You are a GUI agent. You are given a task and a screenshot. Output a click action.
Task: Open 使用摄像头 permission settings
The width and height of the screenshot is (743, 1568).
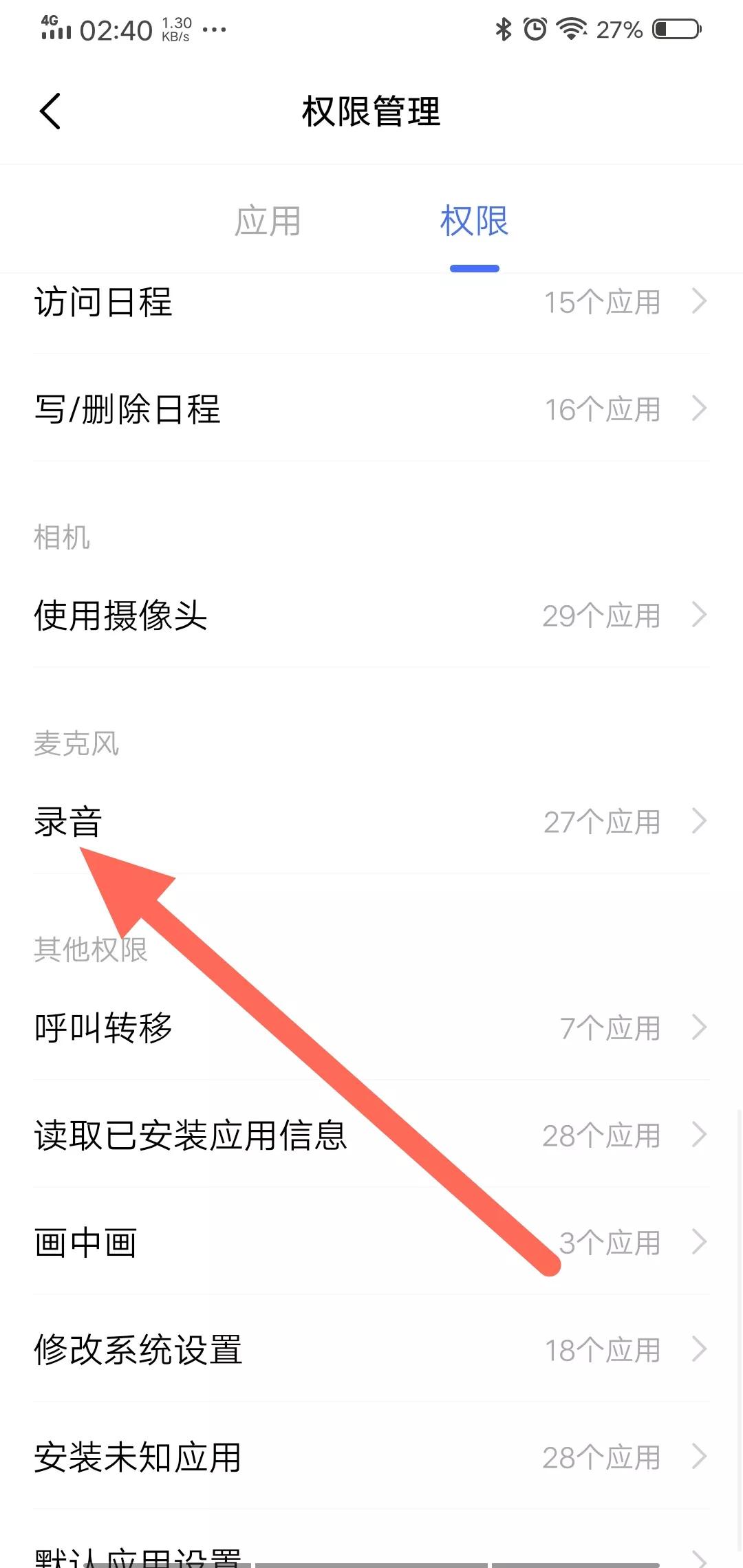click(371, 616)
